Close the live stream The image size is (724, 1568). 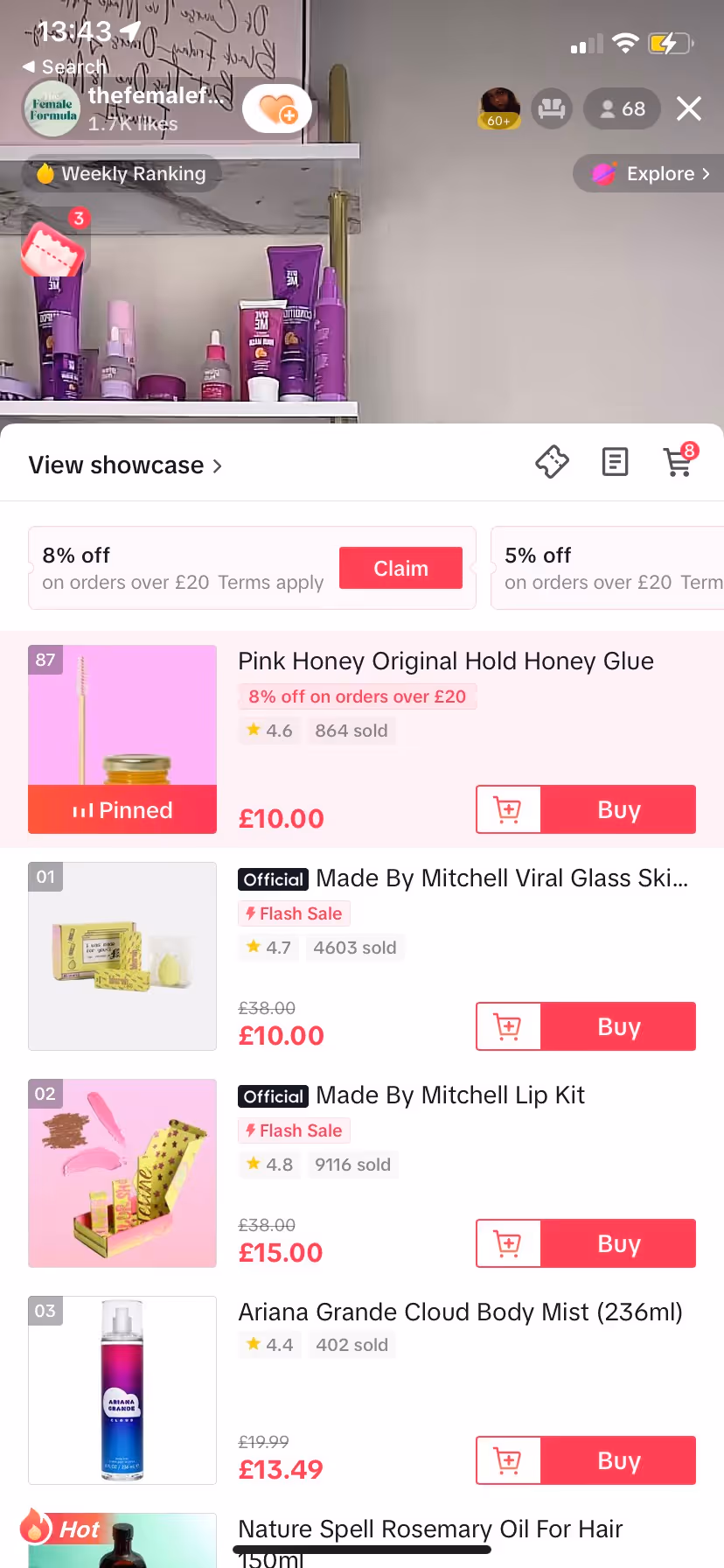[689, 108]
